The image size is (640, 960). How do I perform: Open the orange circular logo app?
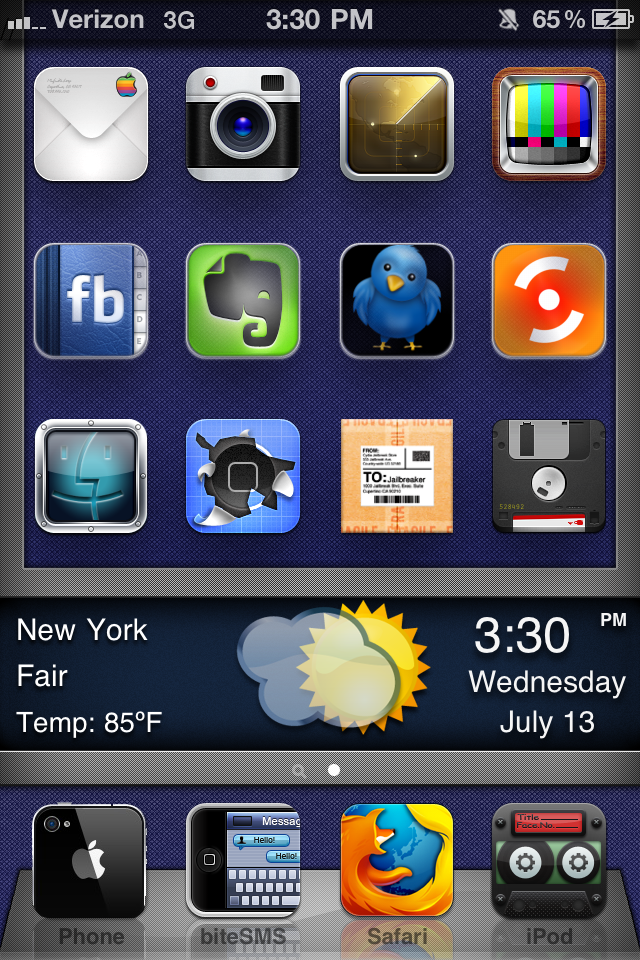[x=549, y=300]
